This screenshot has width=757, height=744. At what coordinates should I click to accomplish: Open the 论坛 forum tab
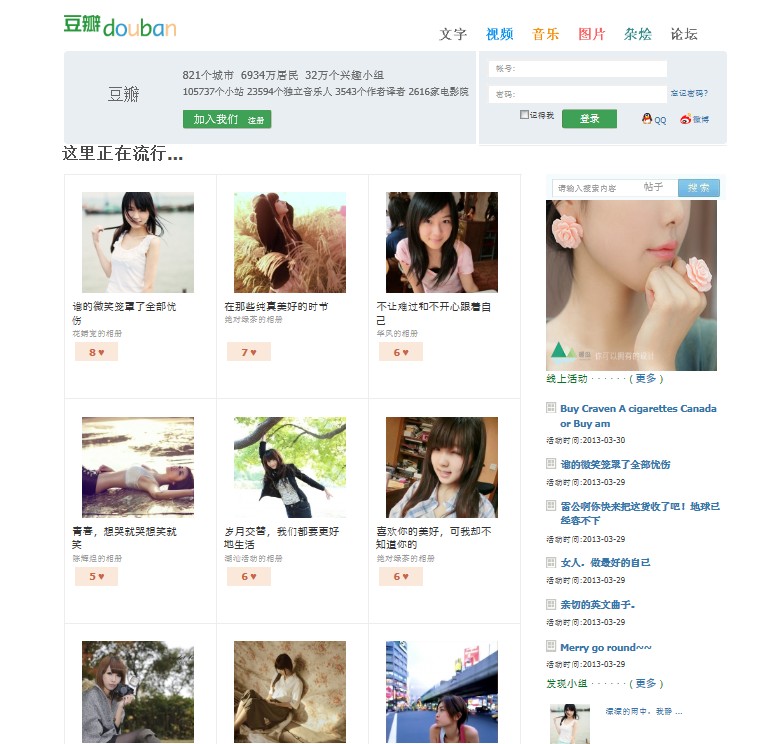coord(684,34)
